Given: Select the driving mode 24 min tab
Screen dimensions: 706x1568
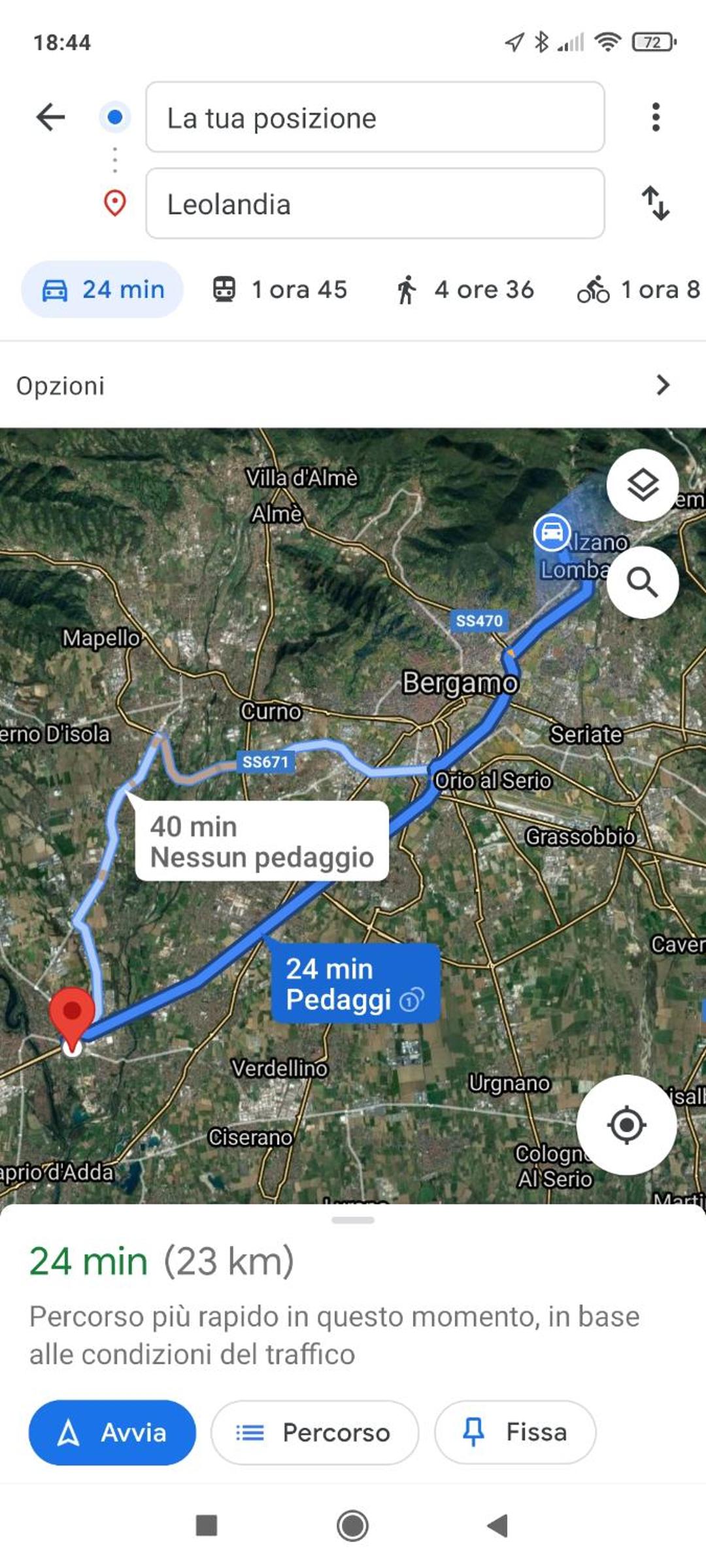Looking at the screenshot, I should pyautogui.click(x=103, y=289).
